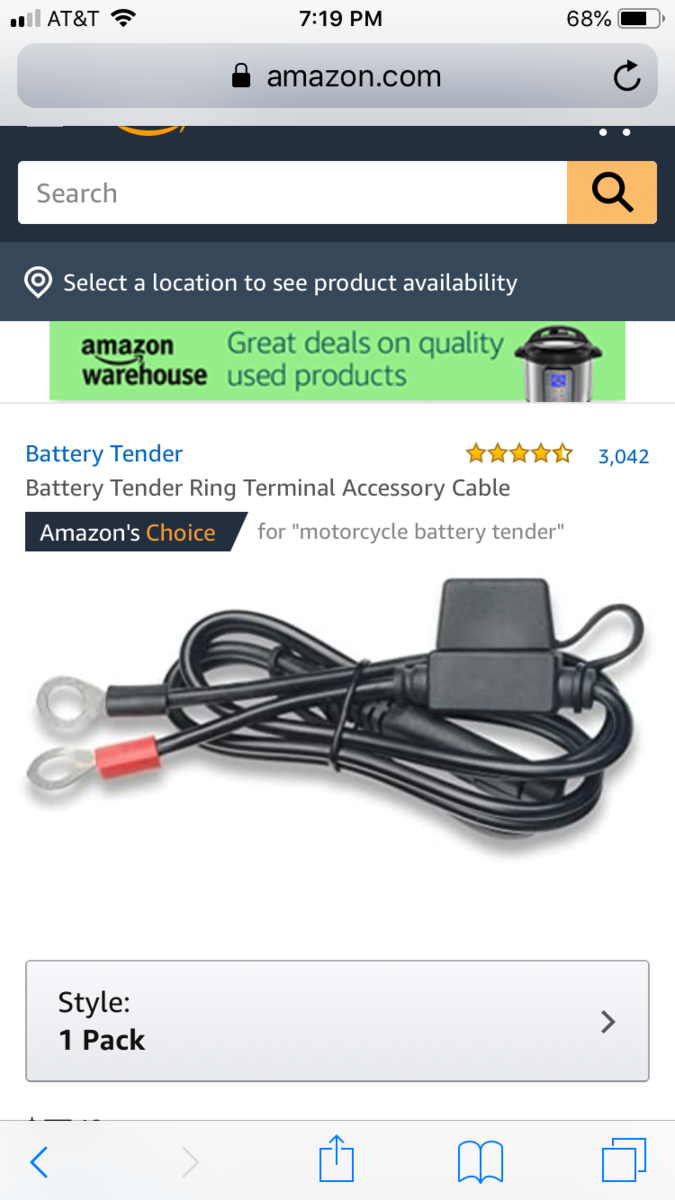
Task: Tap the amazon.com address bar
Action: [x=337, y=76]
